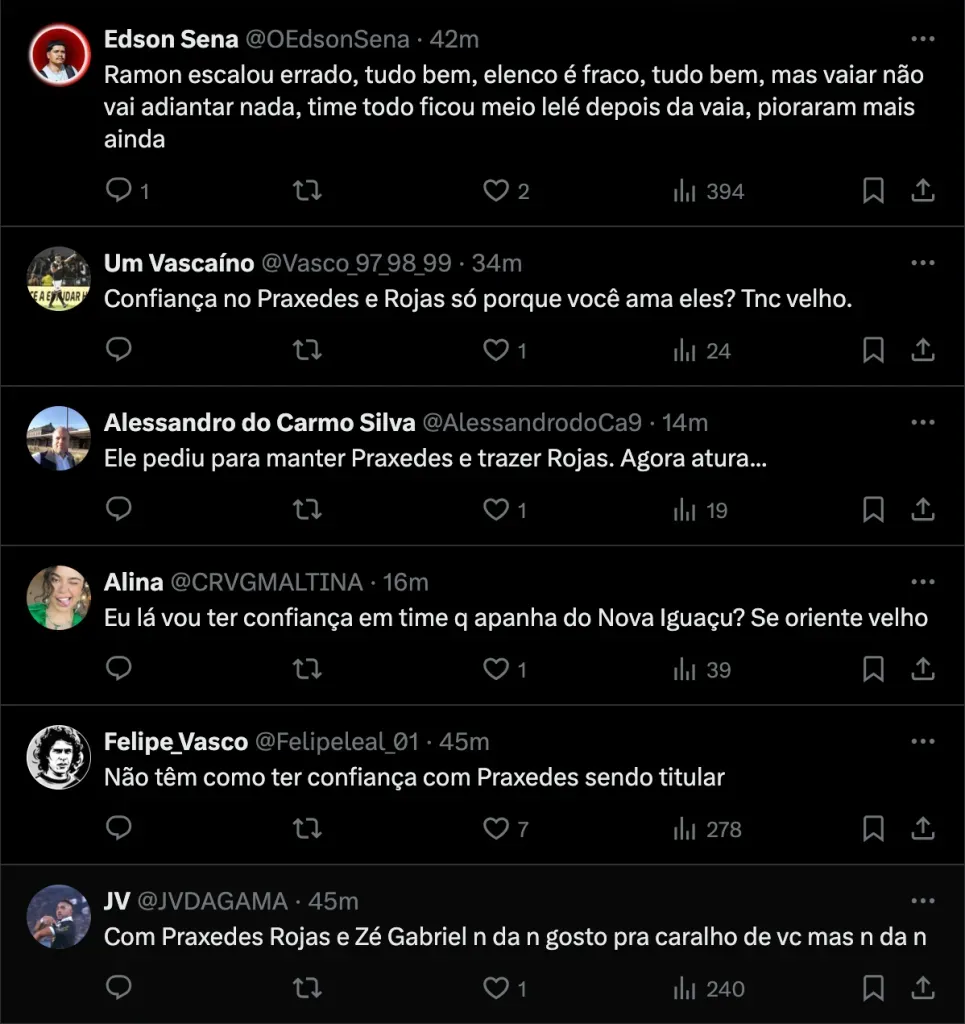
Task: Like Alessandro do Carmo Silva's tweet
Action: pyautogui.click(x=496, y=510)
